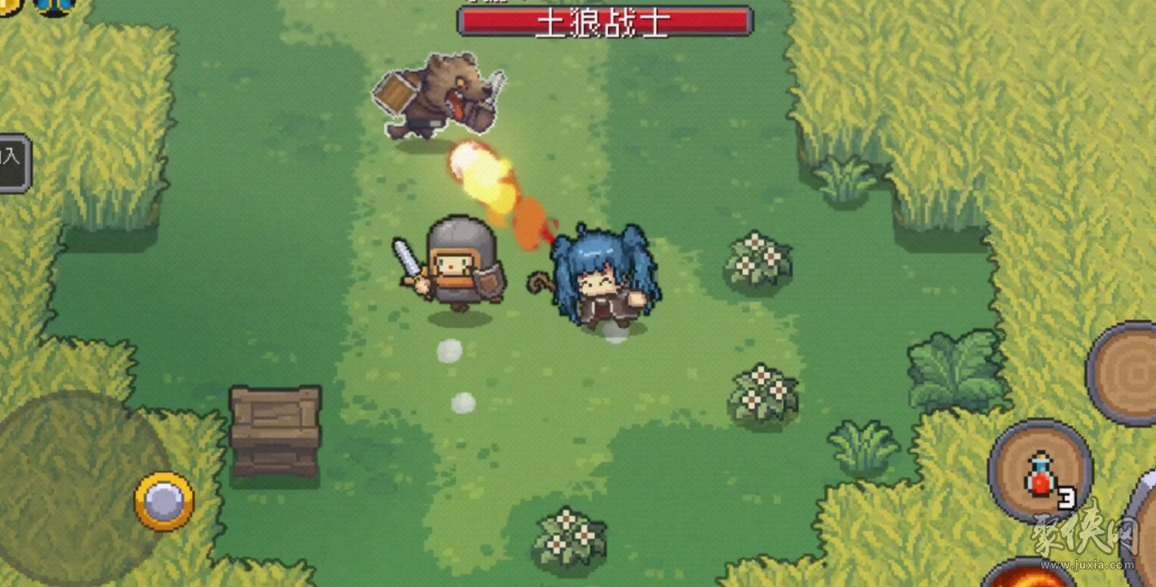Use the health potion button
The height and width of the screenshot is (587, 1156).
pos(1040,471)
